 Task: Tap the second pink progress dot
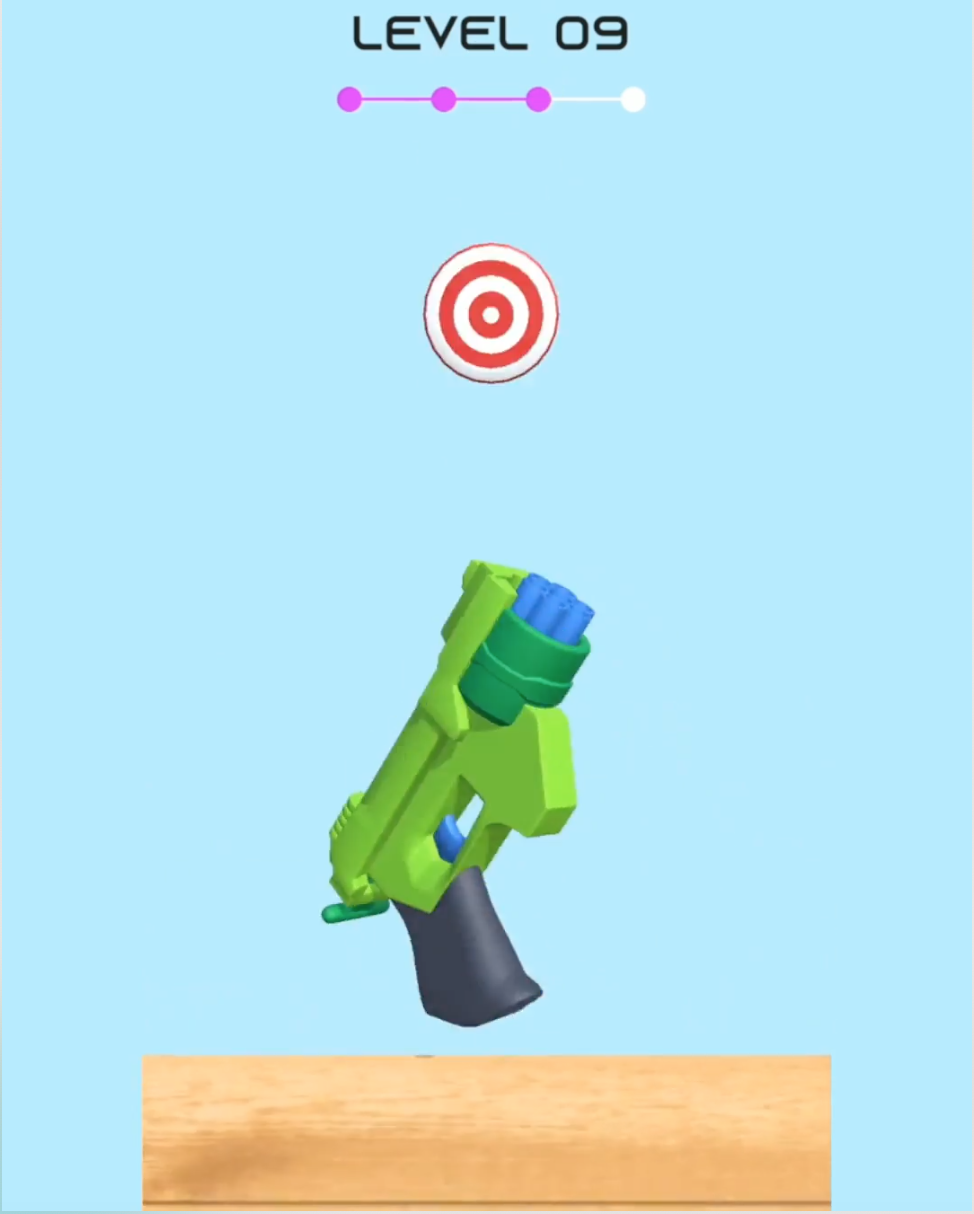point(444,98)
